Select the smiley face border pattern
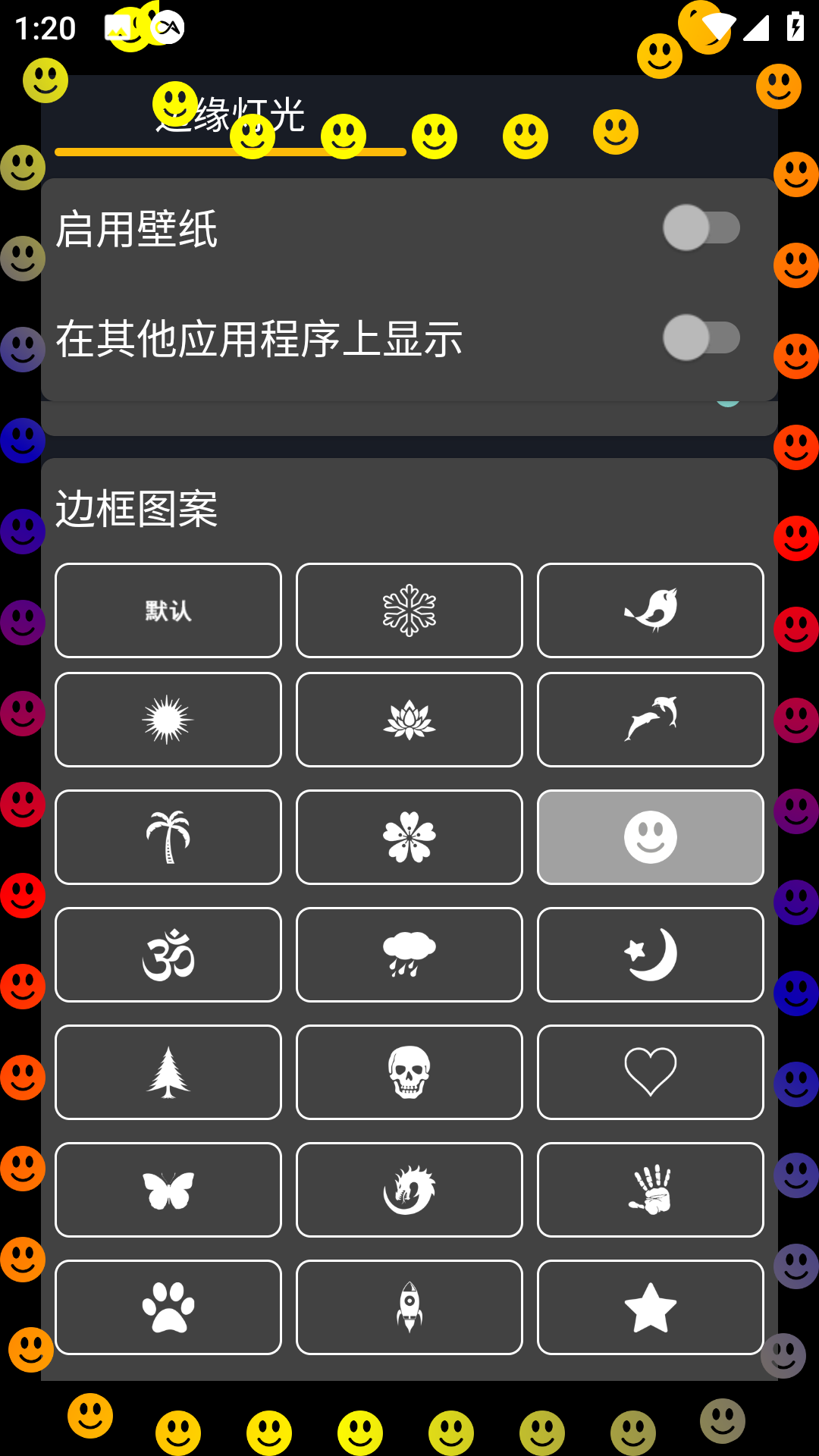819x1456 pixels. (x=650, y=837)
